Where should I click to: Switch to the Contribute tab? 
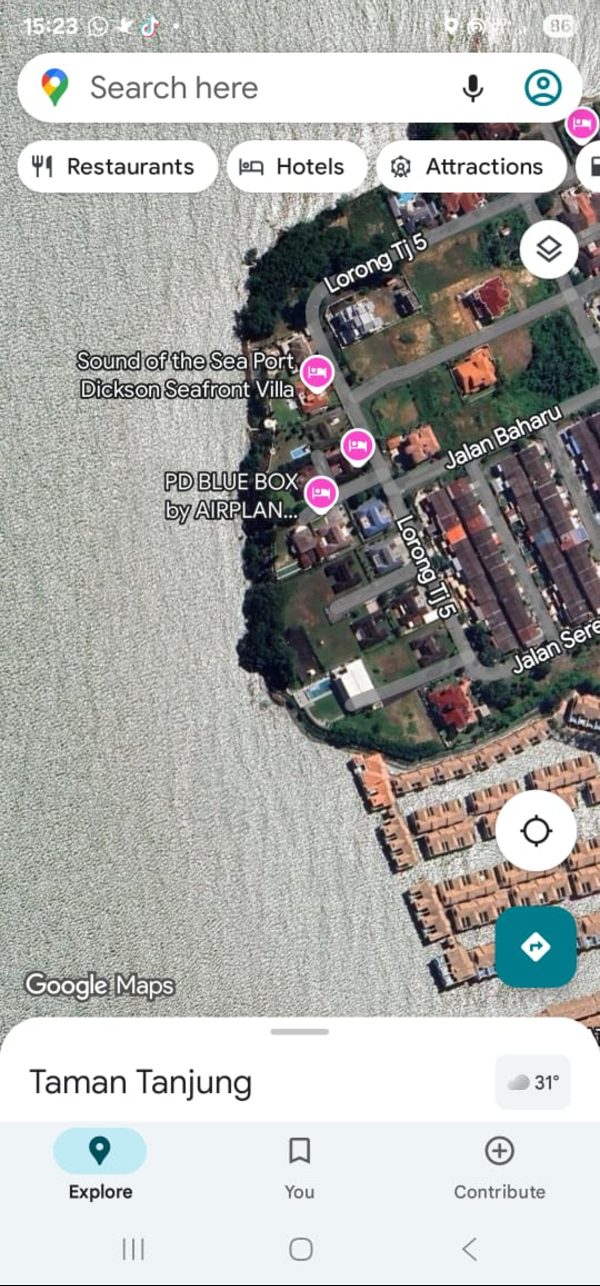coord(499,1166)
